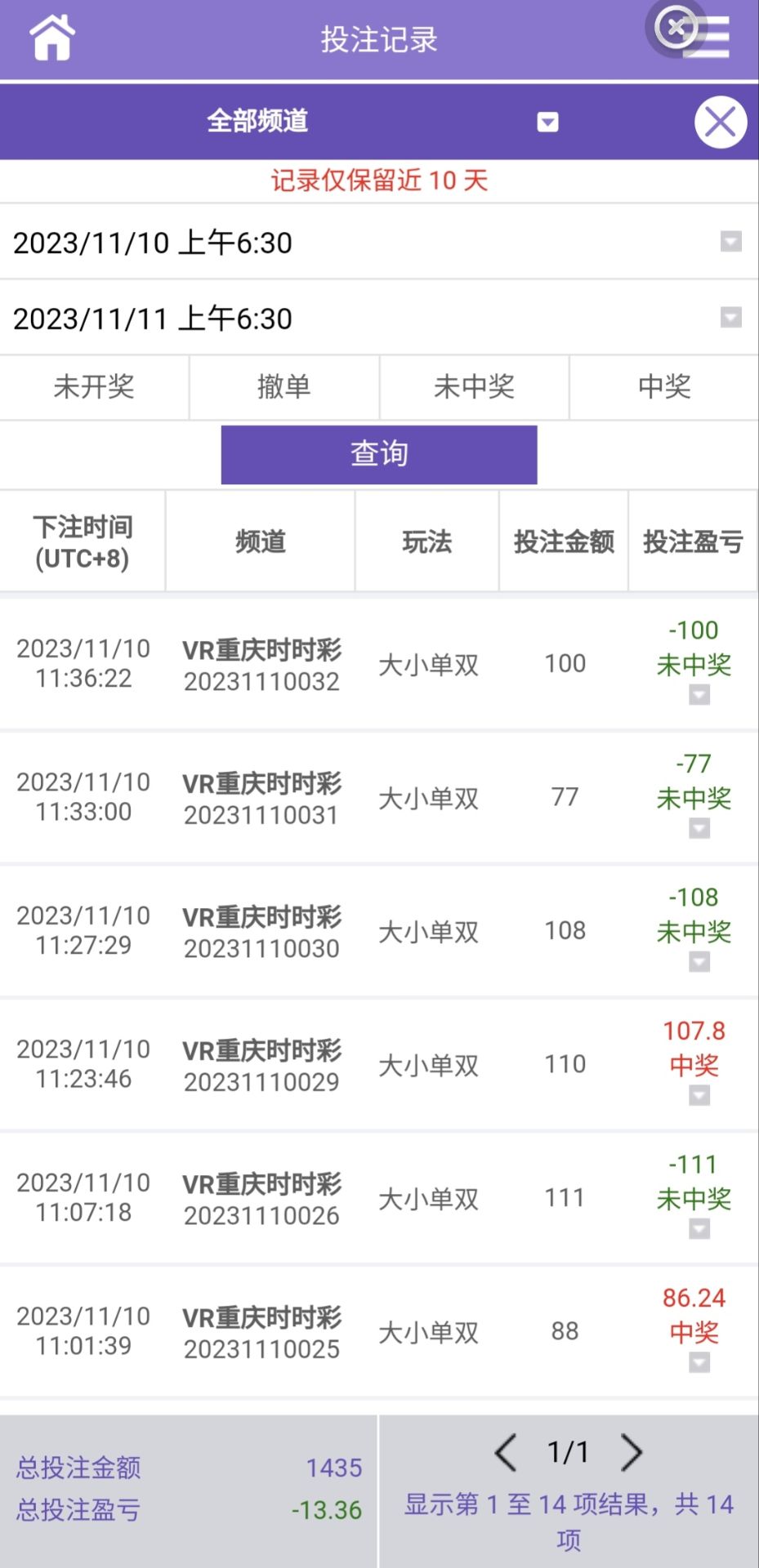Go to the previous results page
Image resolution: width=759 pixels, height=1568 pixels.
[506, 1452]
